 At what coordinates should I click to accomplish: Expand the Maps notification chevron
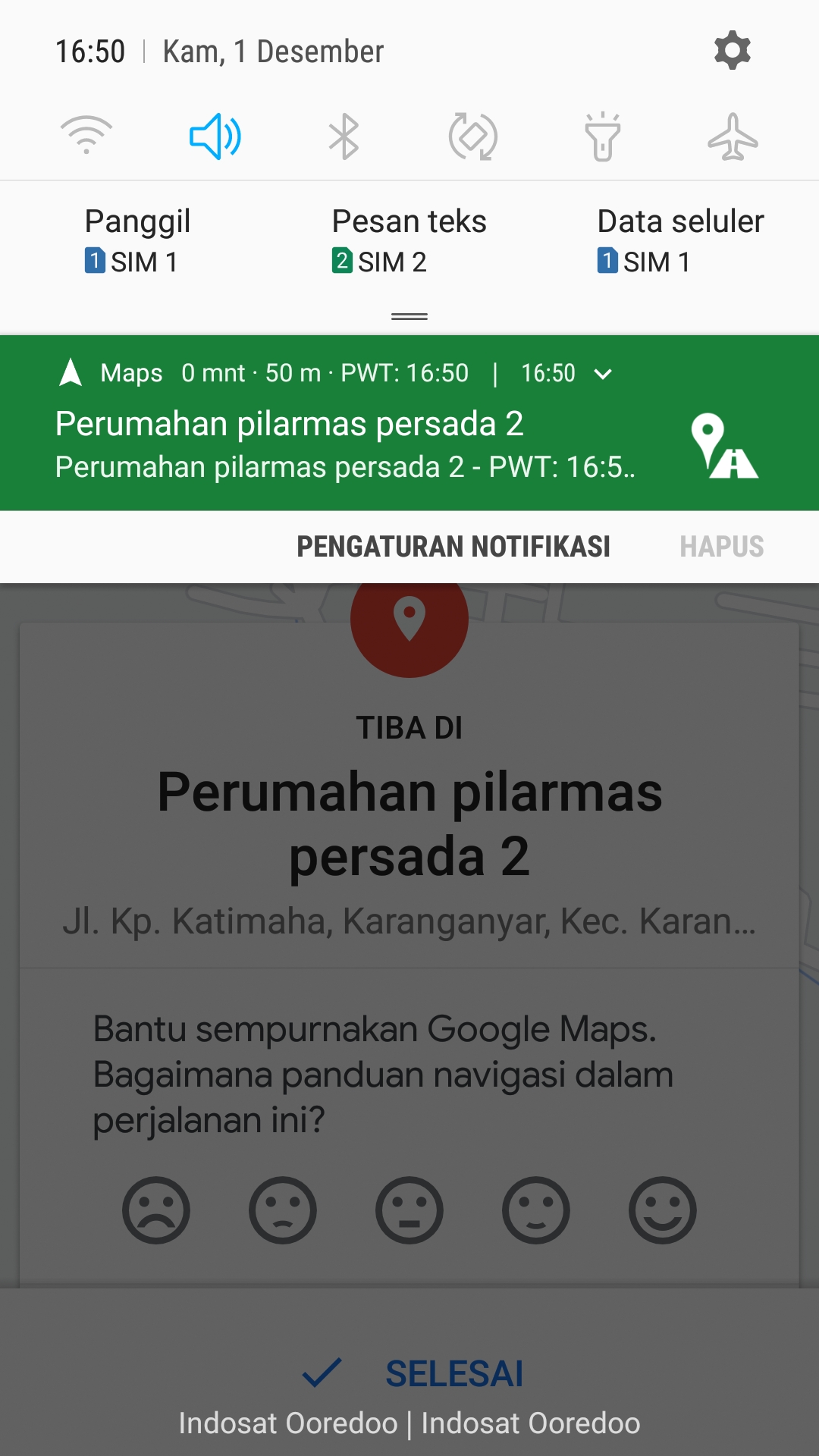pyautogui.click(x=603, y=374)
